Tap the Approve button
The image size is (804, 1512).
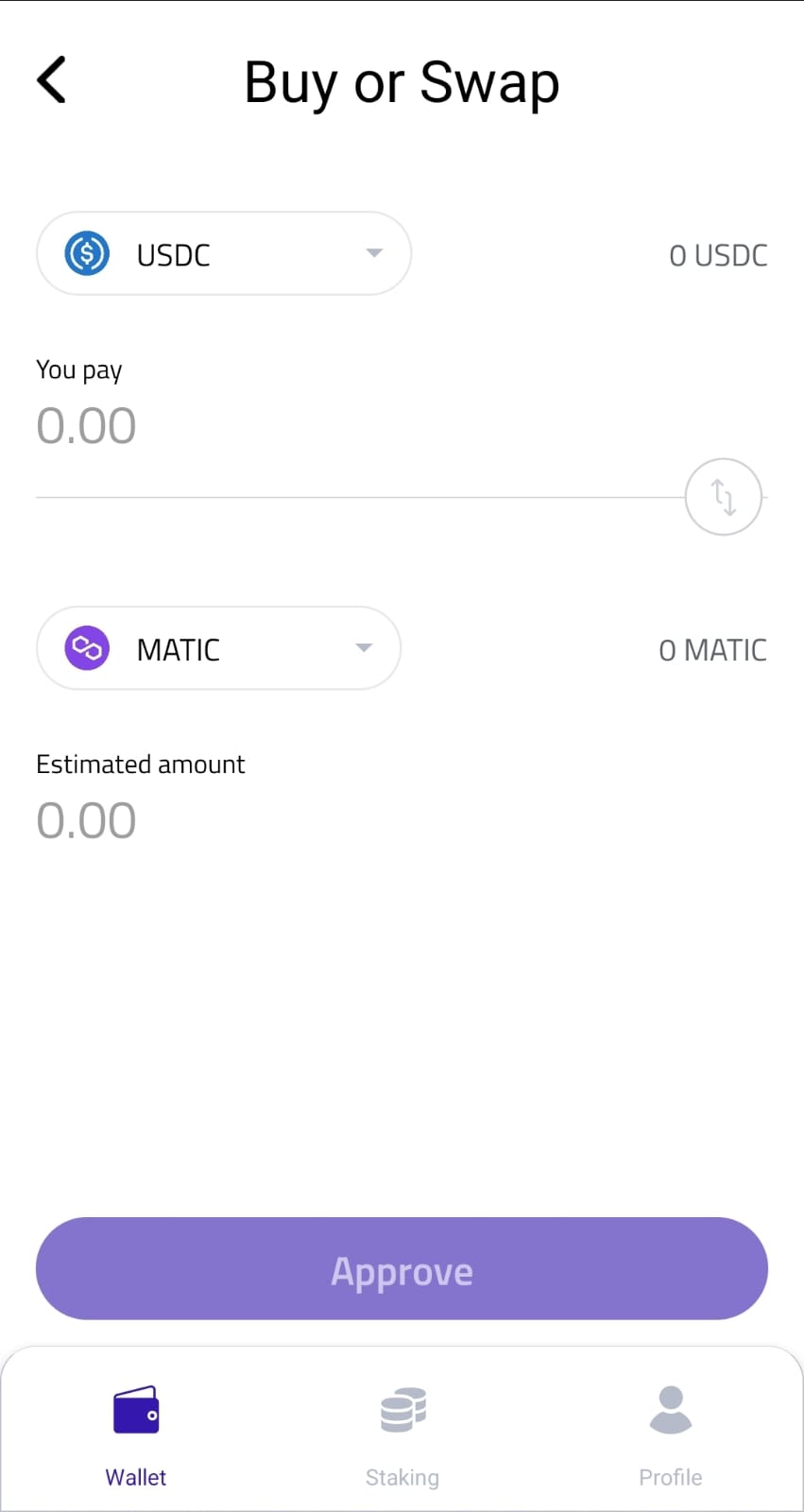point(402,1268)
